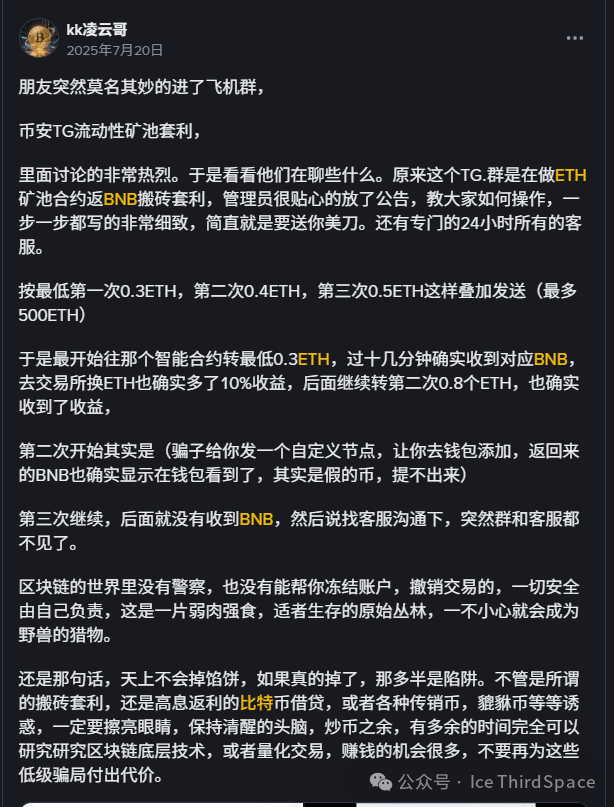Open the BNB link after 确实收到对应
The image size is (614, 807).
coord(551,359)
